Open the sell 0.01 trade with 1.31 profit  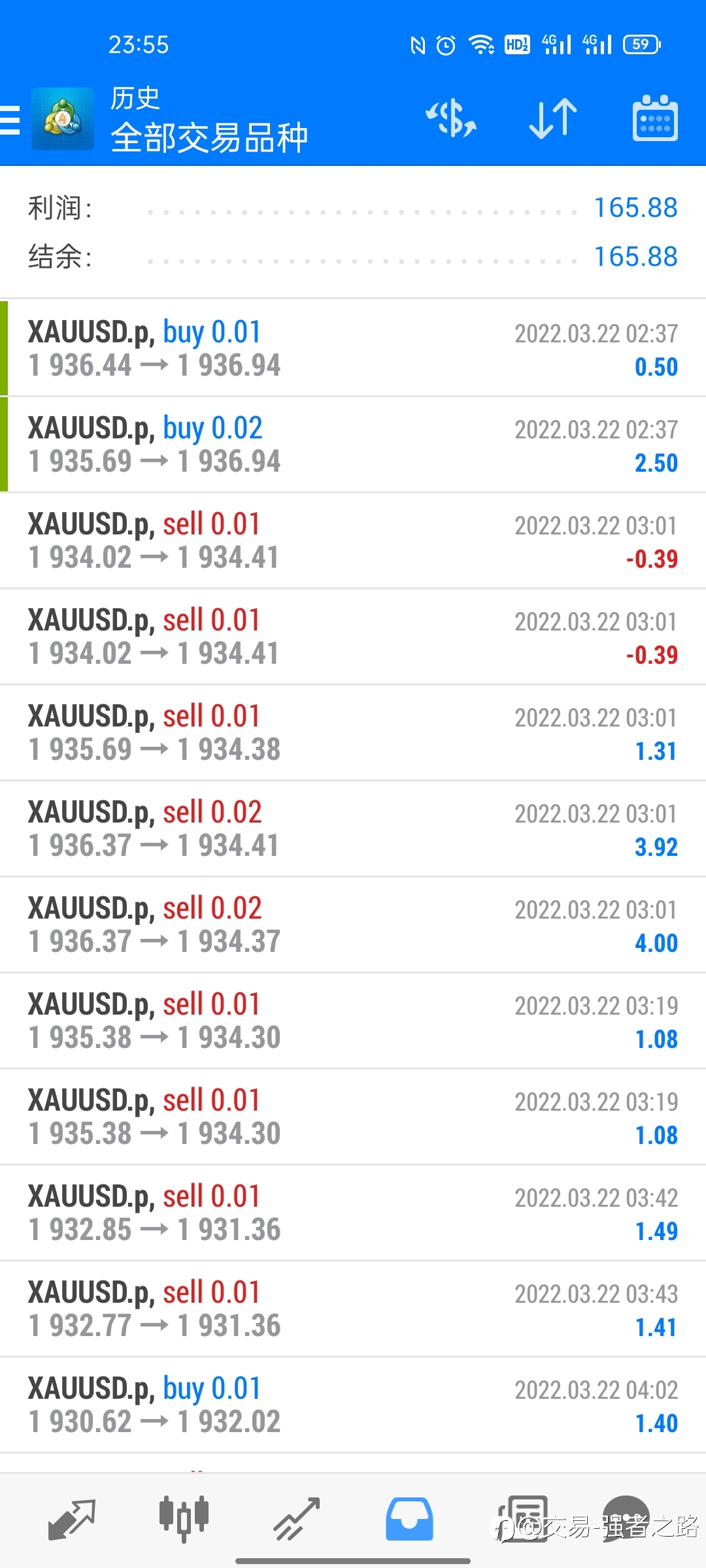click(353, 732)
